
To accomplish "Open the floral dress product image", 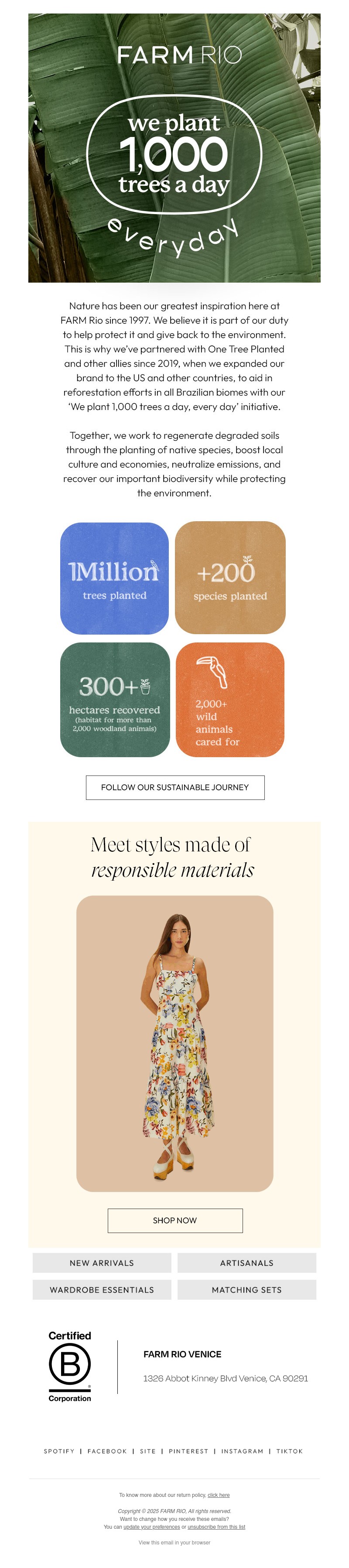I will [174, 1043].
